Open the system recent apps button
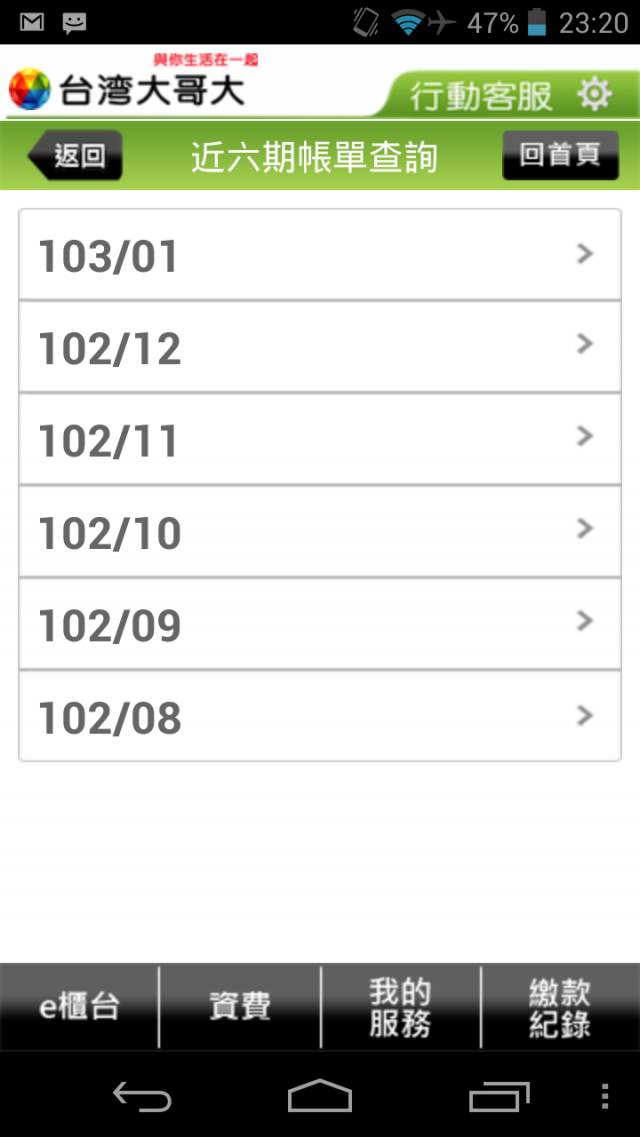Screen dimensions: 640x1138 [x=499, y=1095]
